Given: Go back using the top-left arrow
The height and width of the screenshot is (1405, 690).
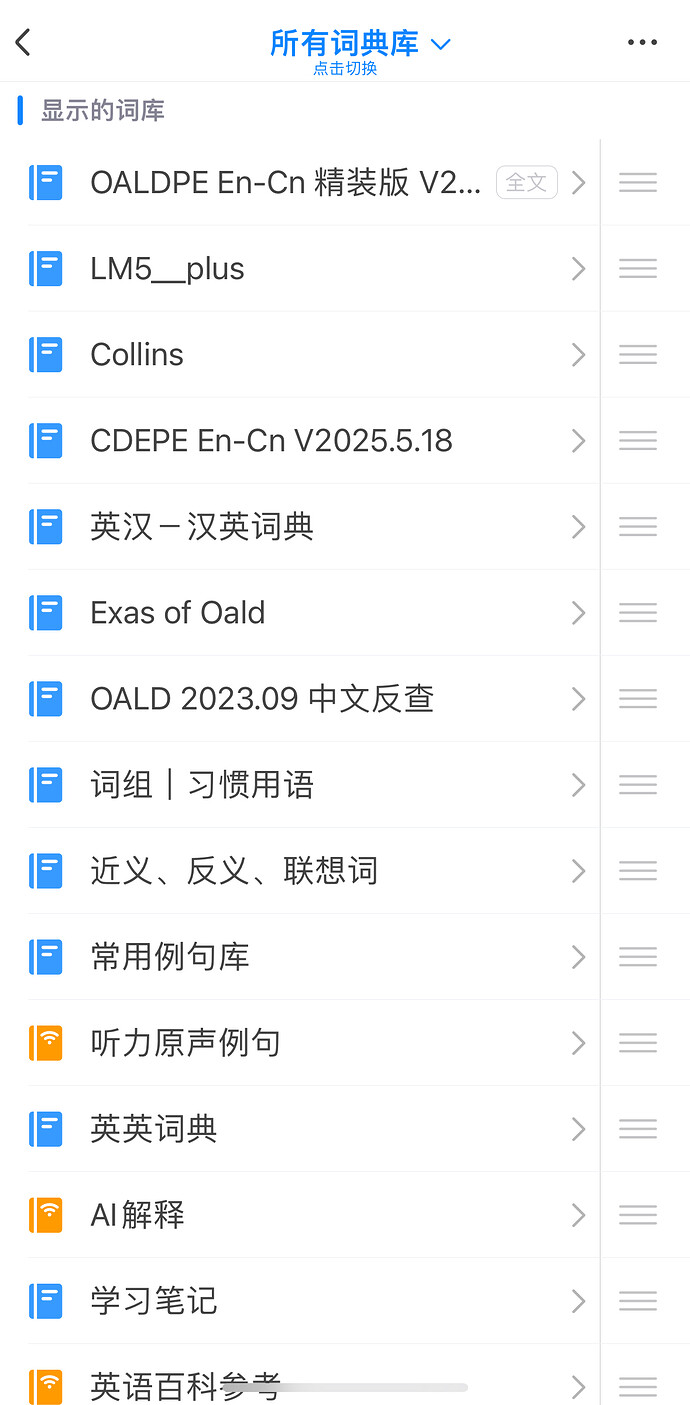Looking at the screenshot, I should tap(24, 42).
